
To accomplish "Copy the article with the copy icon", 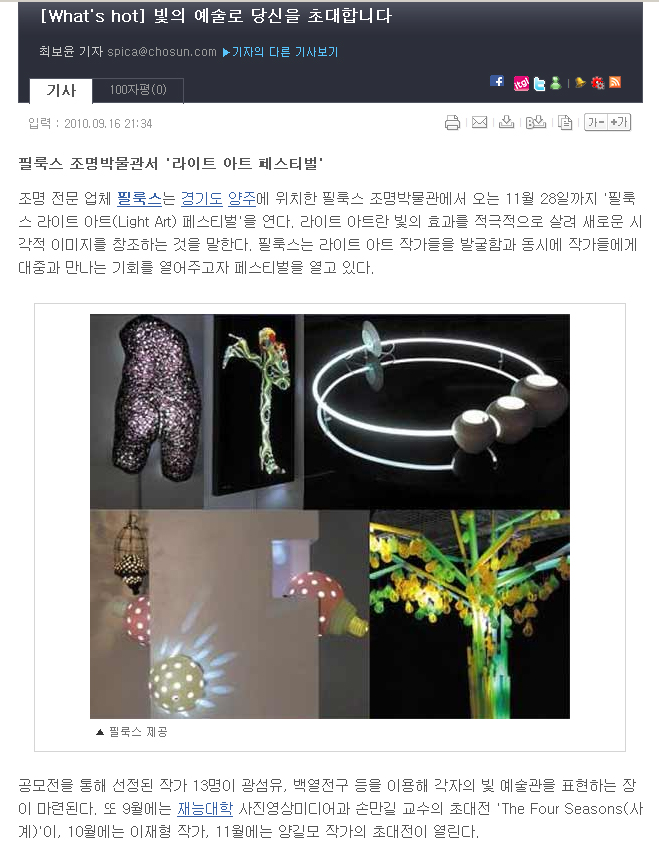I will pyautogui.click(x=564, y=122).
